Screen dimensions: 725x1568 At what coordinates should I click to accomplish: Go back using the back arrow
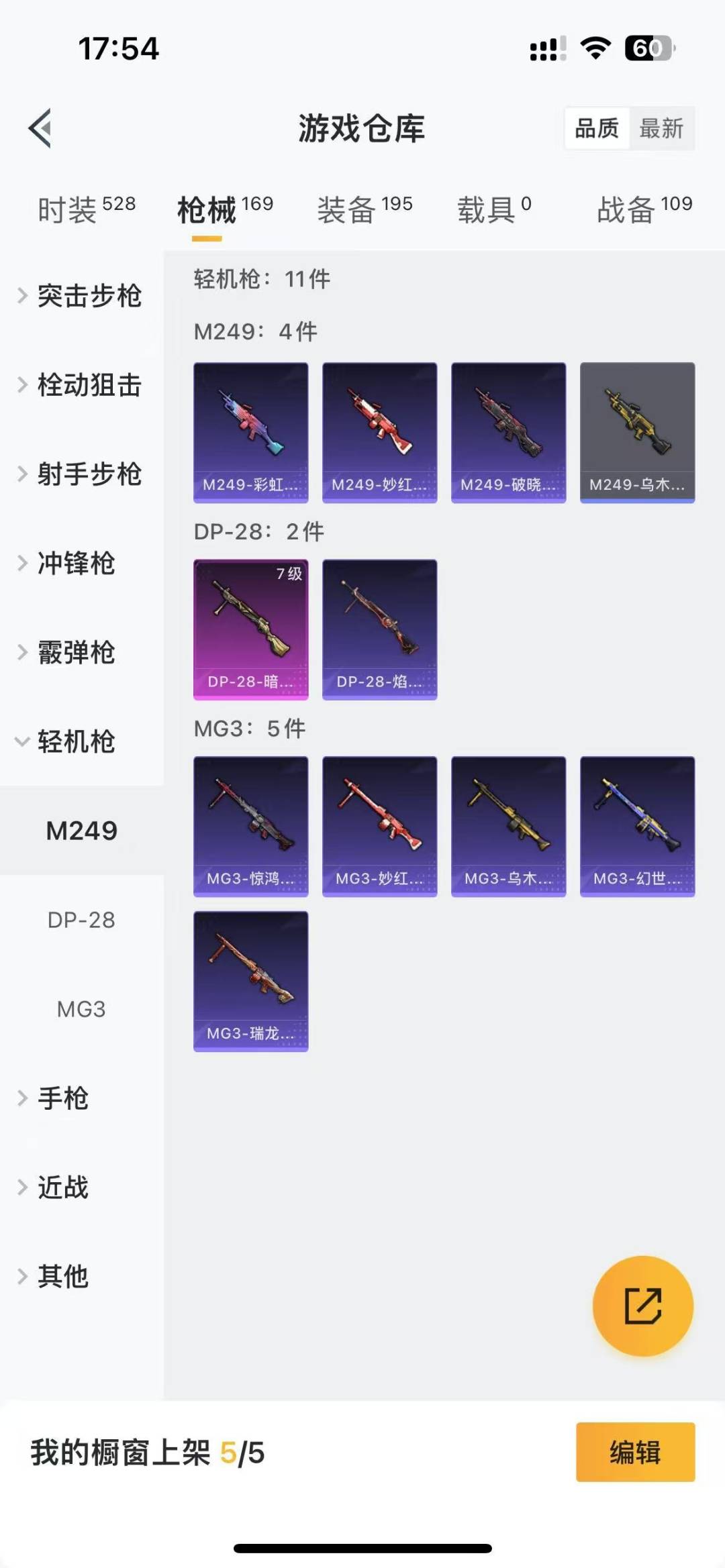40,127
